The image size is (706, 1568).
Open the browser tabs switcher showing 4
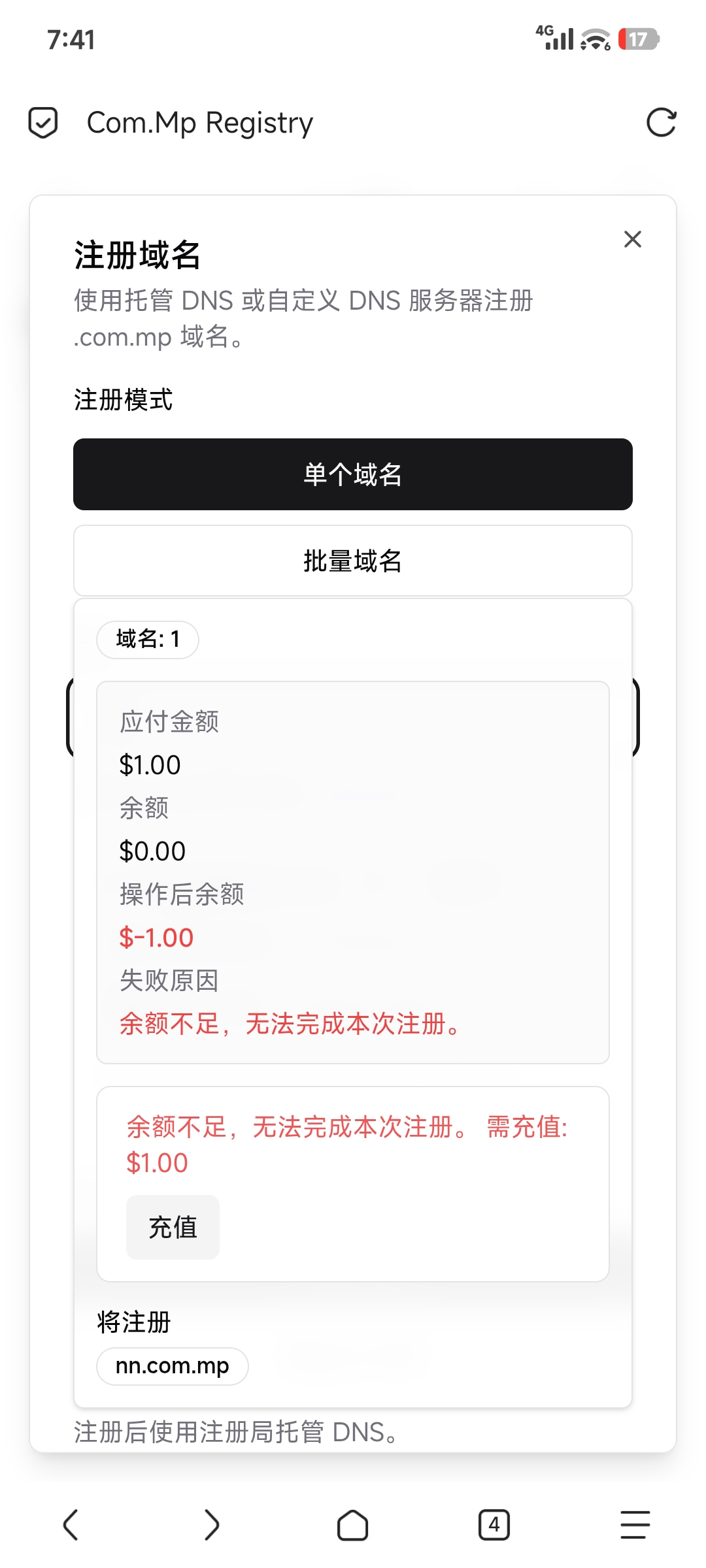[494, 1525]
